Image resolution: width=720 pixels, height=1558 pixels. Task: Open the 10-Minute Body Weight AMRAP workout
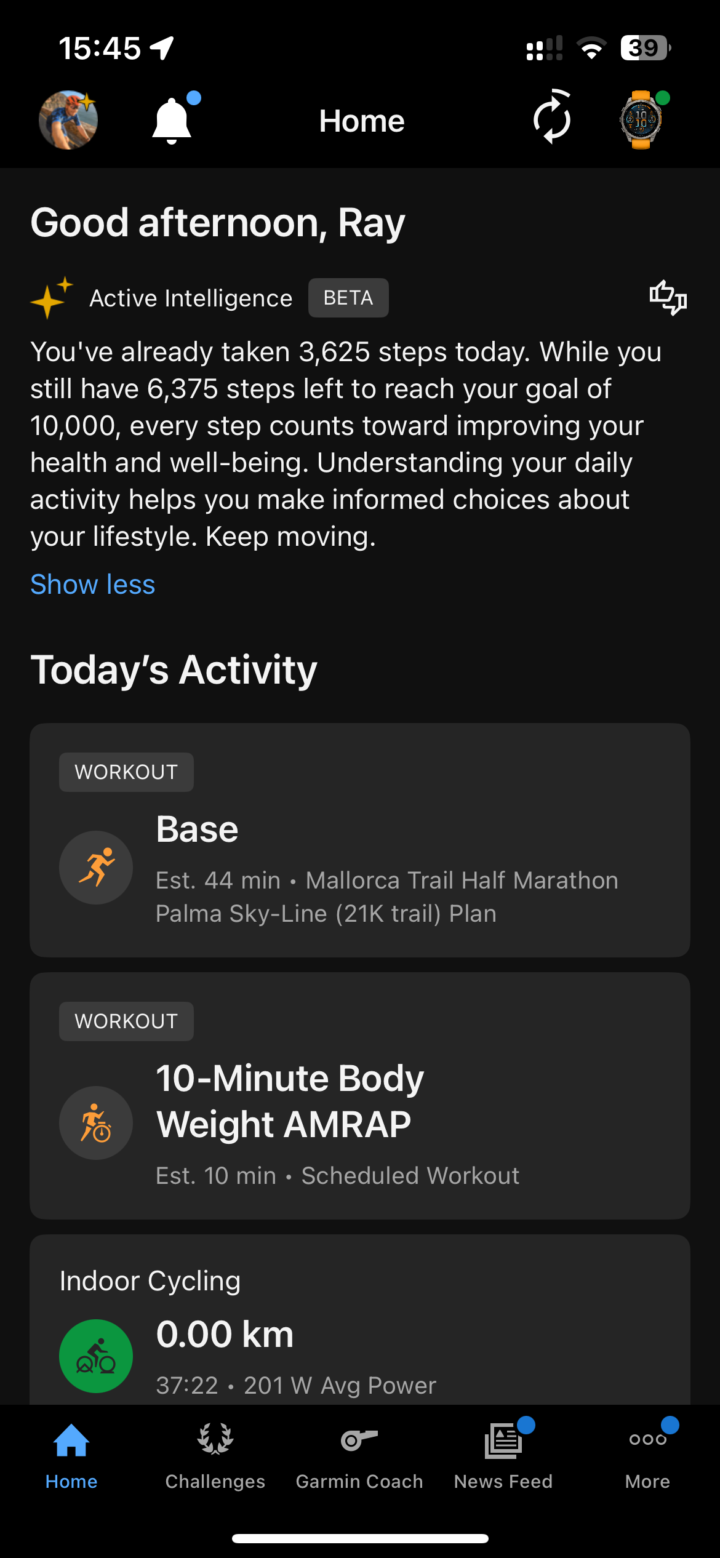(x=360, y=1095)
